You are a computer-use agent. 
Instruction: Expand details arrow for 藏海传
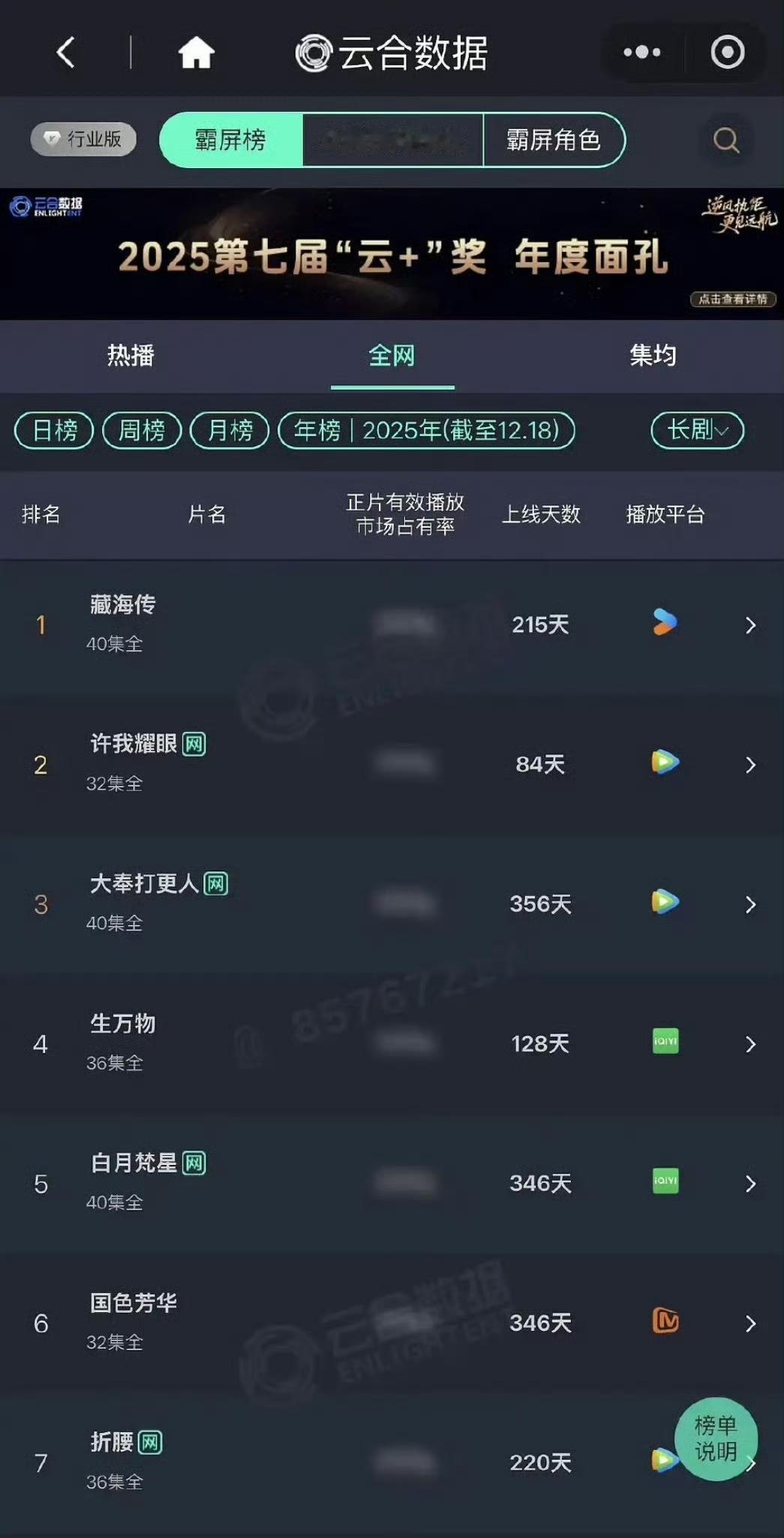[749, 625]
